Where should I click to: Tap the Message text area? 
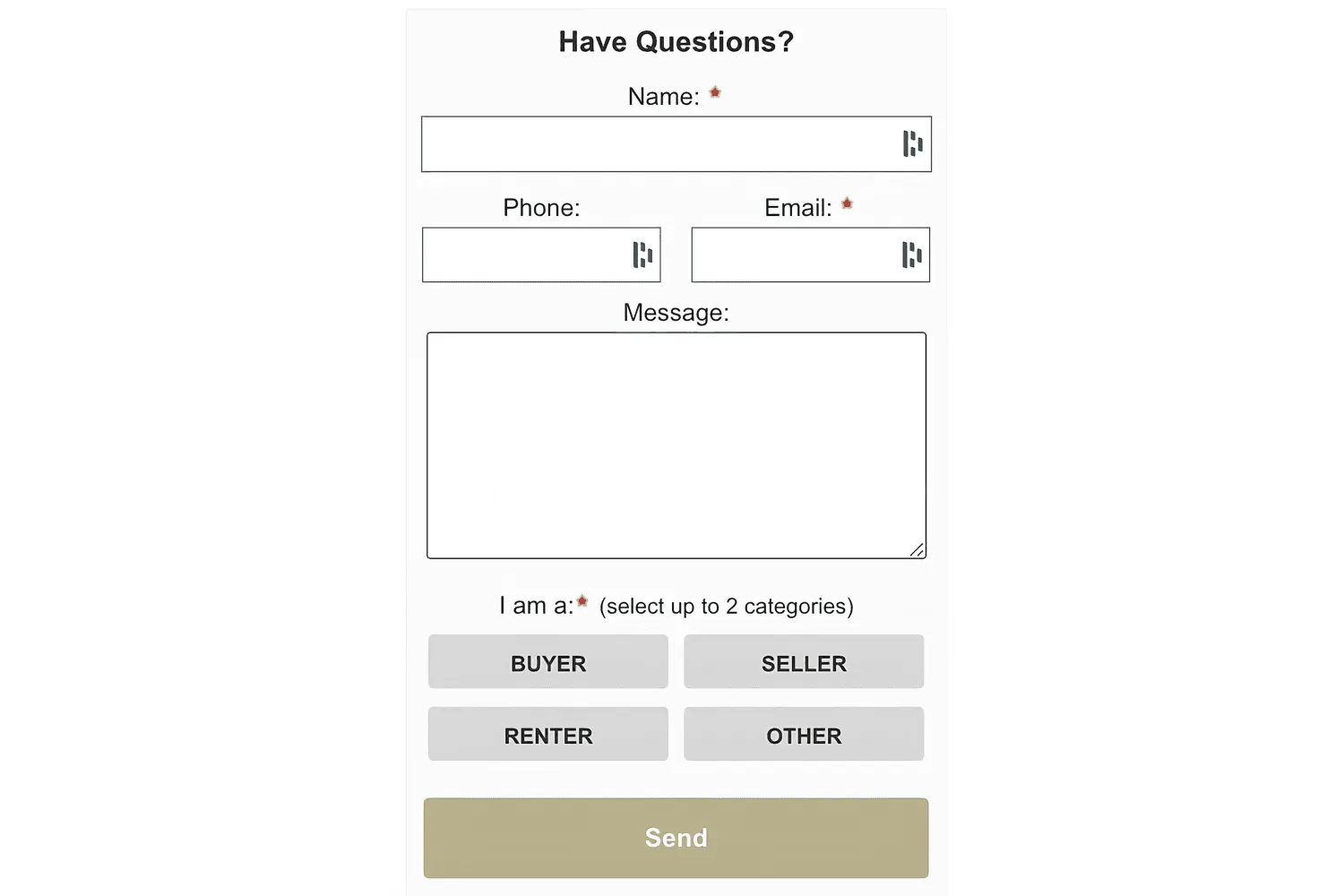point(676,445)
